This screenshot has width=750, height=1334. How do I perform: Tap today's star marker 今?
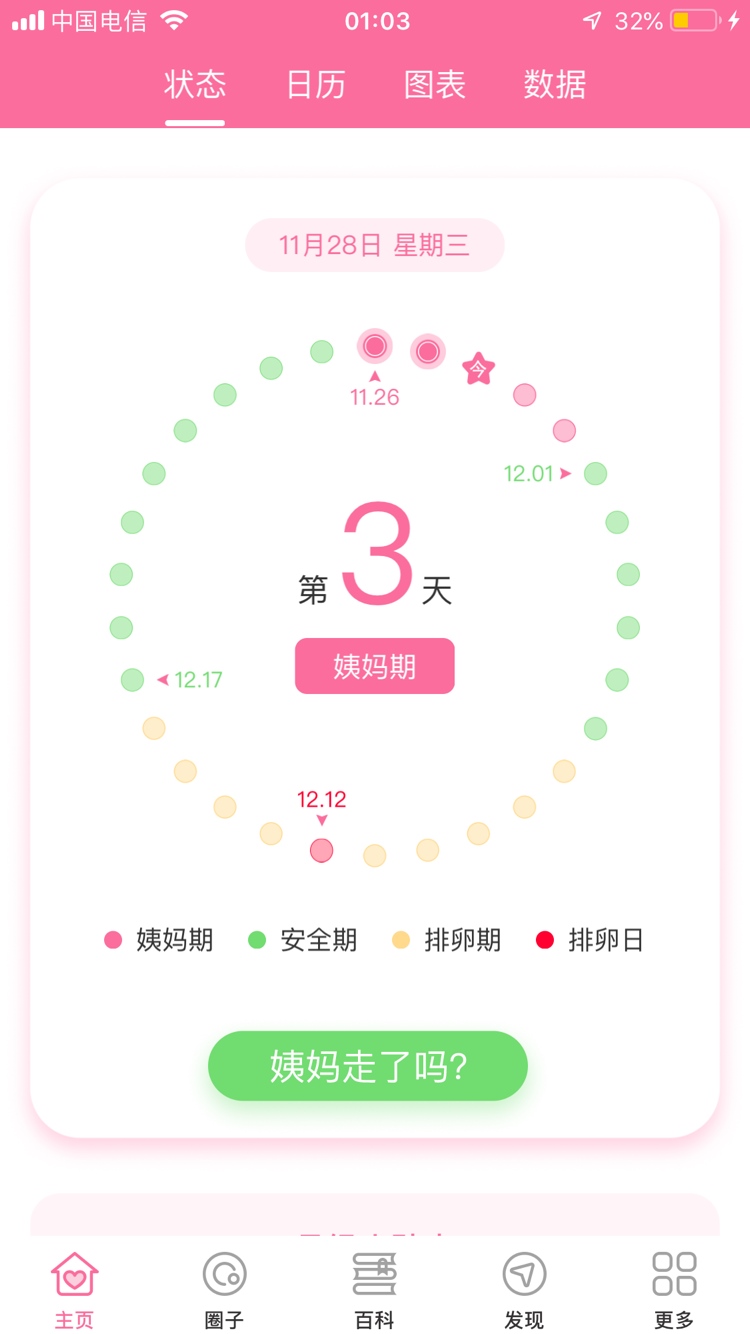[x=479, y=369]
